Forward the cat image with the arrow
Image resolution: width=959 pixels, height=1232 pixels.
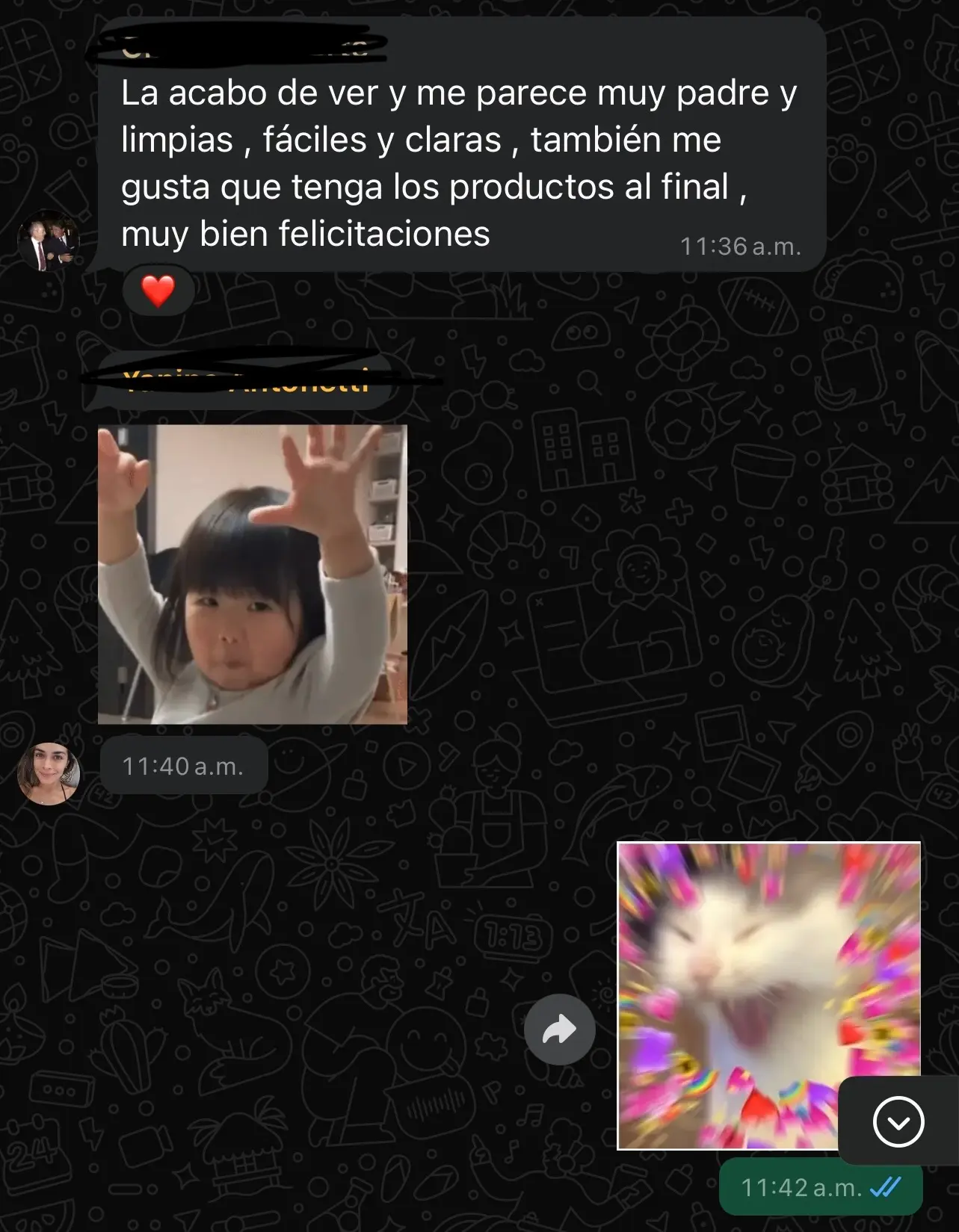tap(559, 1030)
